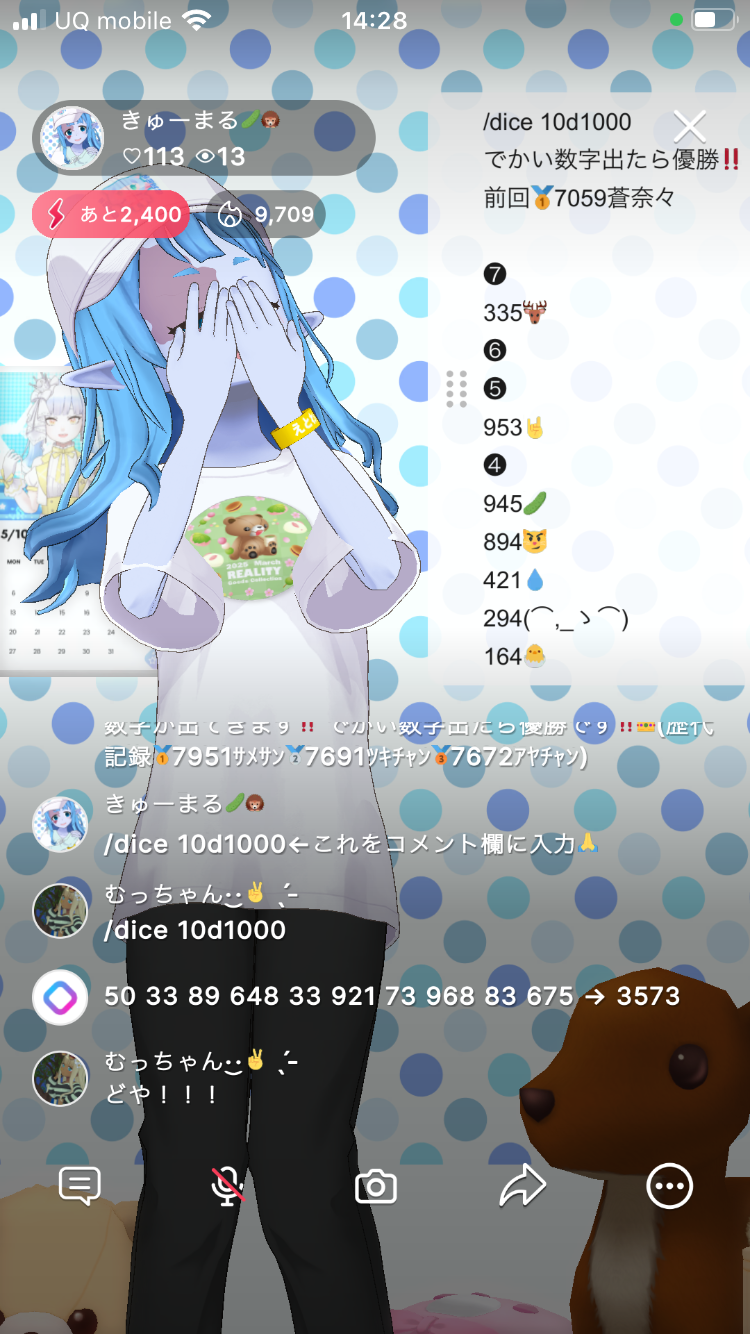Screen dimensions: 750x1334
Task: Share this live stream
Action: point(523,1187)
